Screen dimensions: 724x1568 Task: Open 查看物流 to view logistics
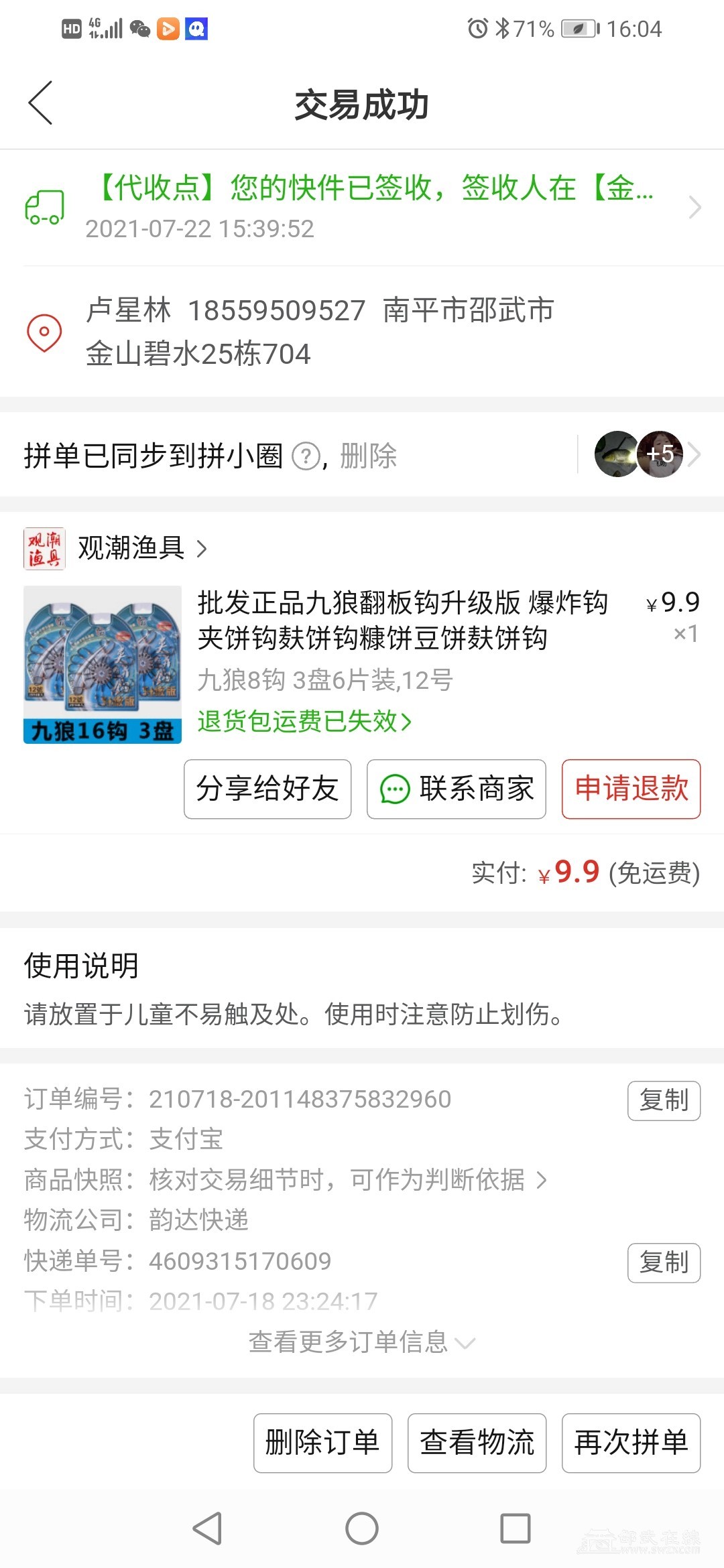coord(477,1443)
